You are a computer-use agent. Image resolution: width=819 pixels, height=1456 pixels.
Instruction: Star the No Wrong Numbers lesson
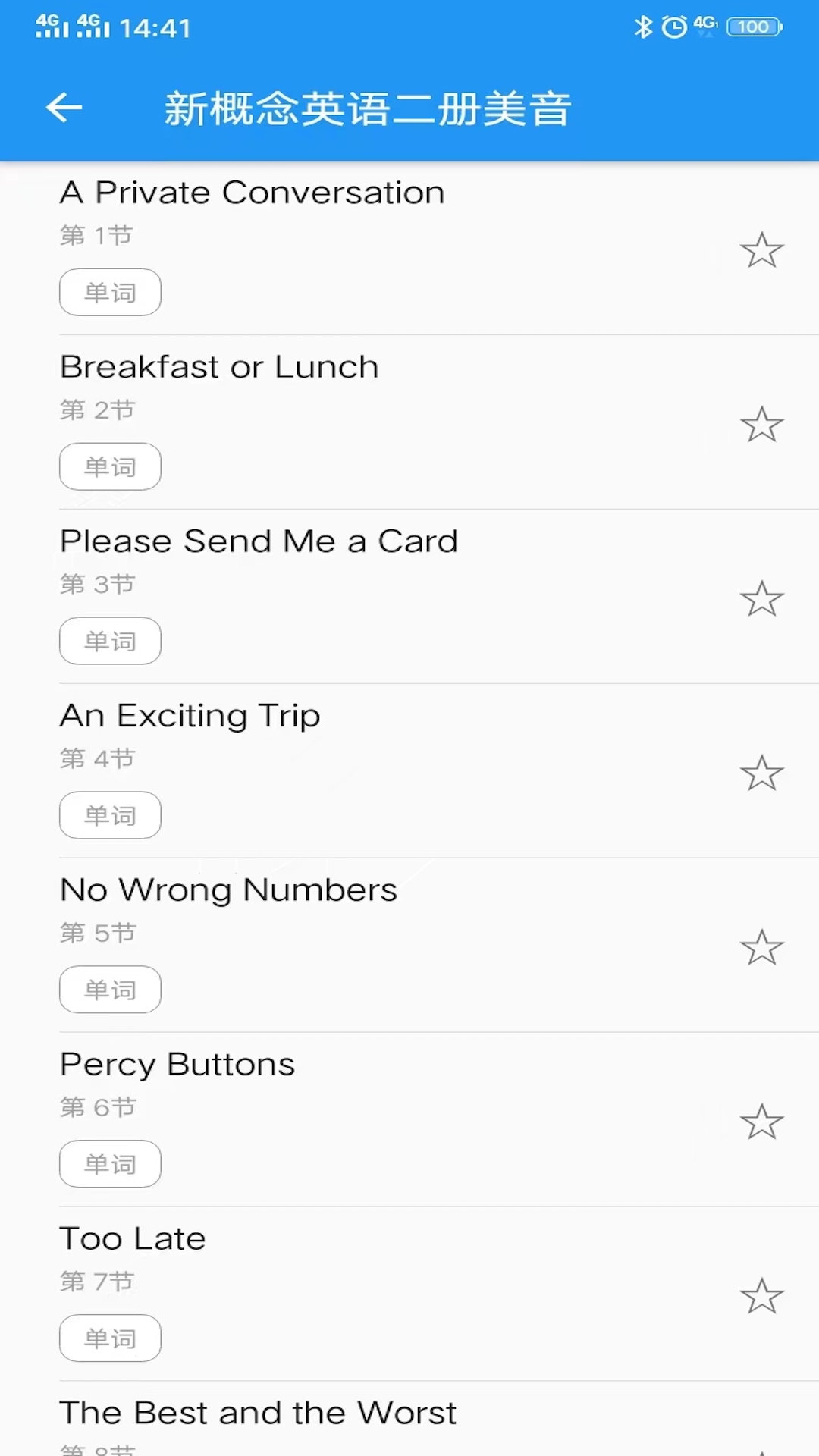coord(761,948)
